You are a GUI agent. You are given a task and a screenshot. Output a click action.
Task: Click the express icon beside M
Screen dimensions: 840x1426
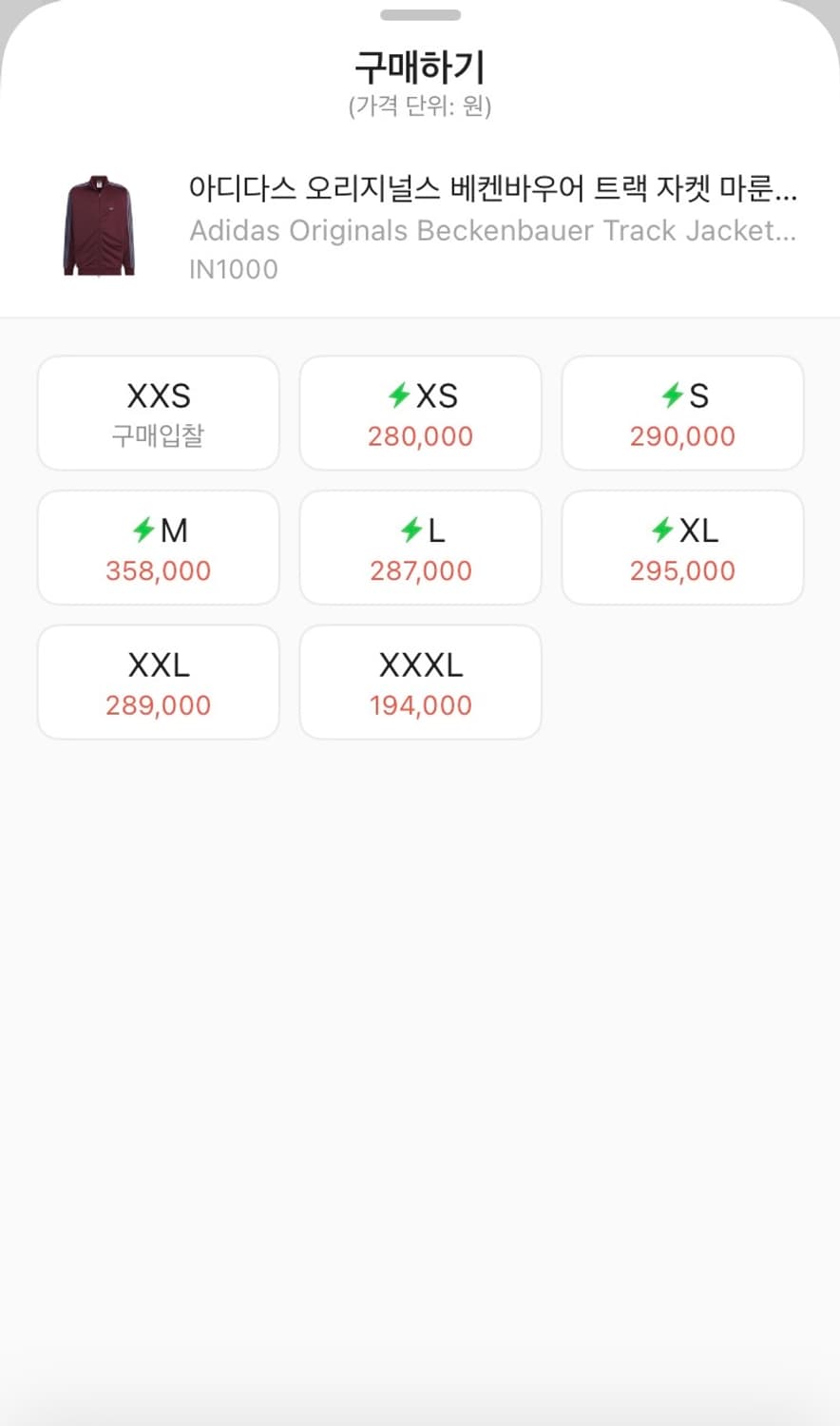143,531
